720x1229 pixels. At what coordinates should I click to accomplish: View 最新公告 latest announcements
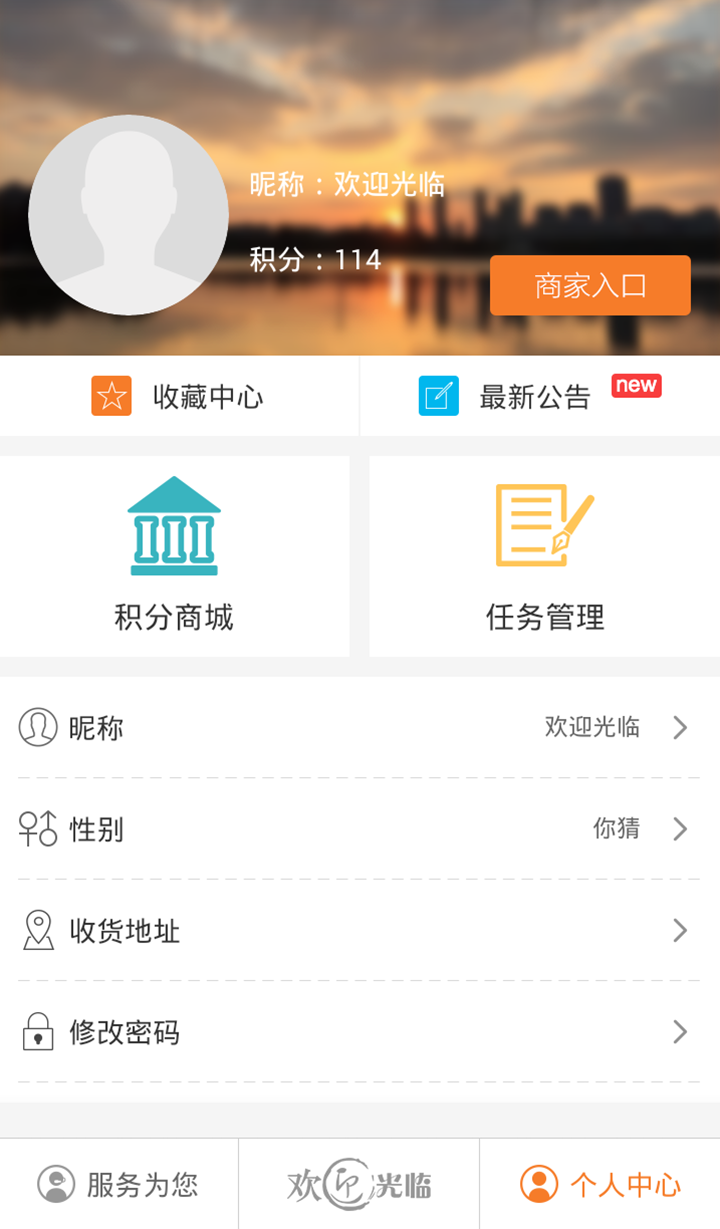pyautogui.click(x=538, y=397)
